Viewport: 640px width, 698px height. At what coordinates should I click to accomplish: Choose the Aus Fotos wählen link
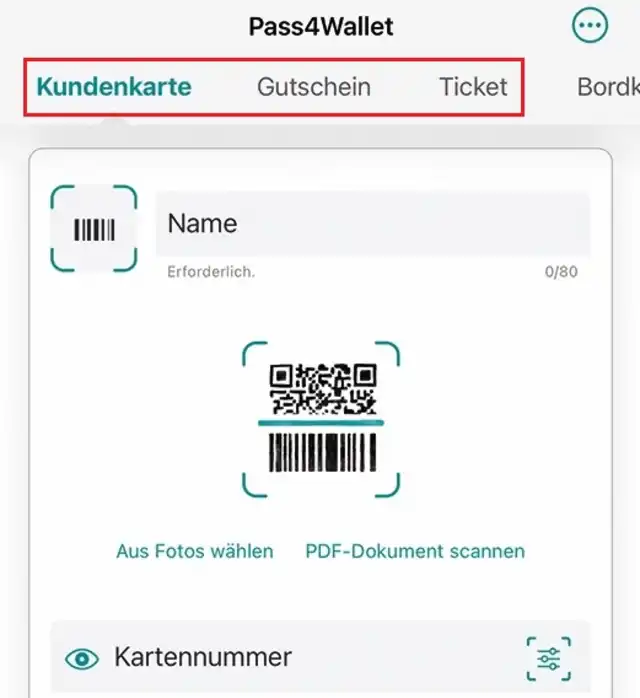click(194, 551)
